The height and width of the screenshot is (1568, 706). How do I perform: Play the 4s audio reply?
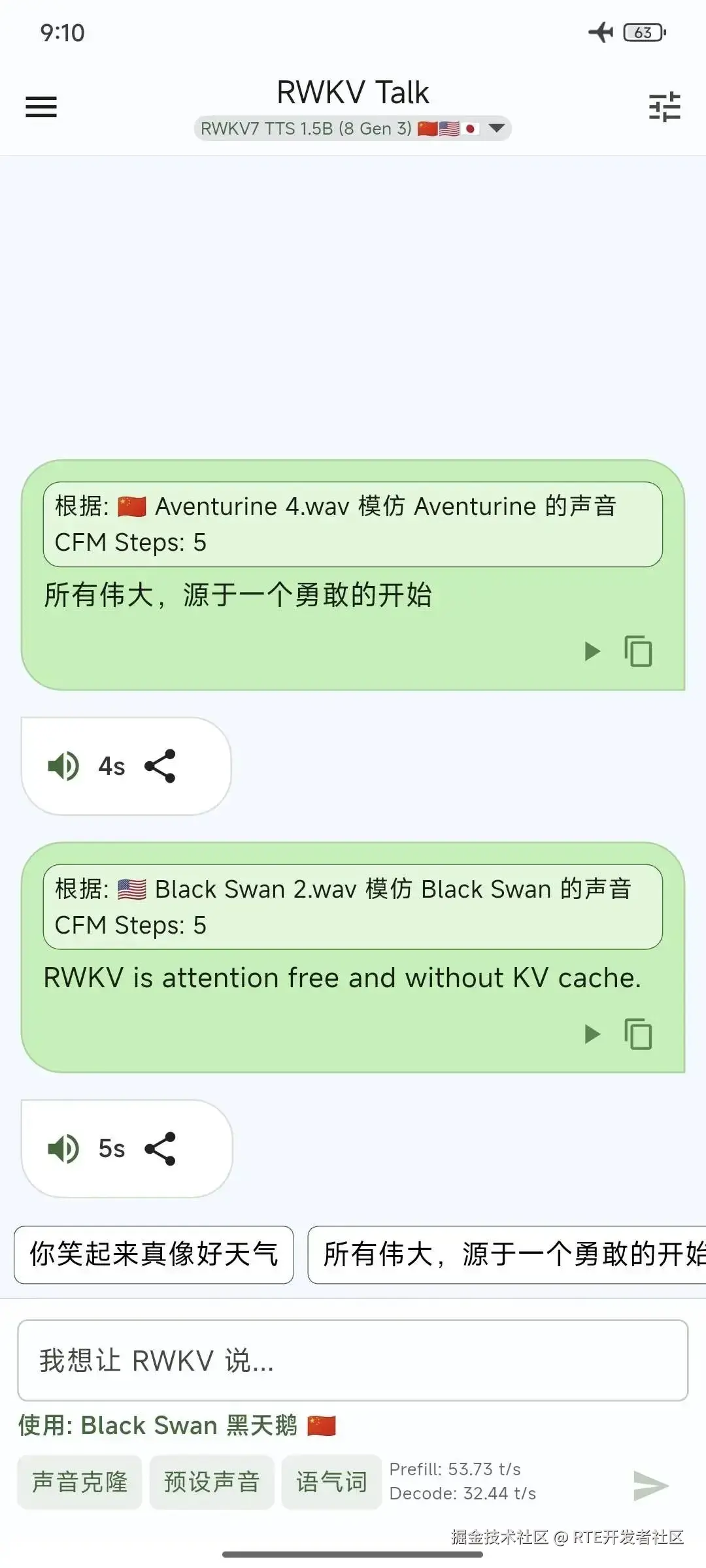[64, 766]
